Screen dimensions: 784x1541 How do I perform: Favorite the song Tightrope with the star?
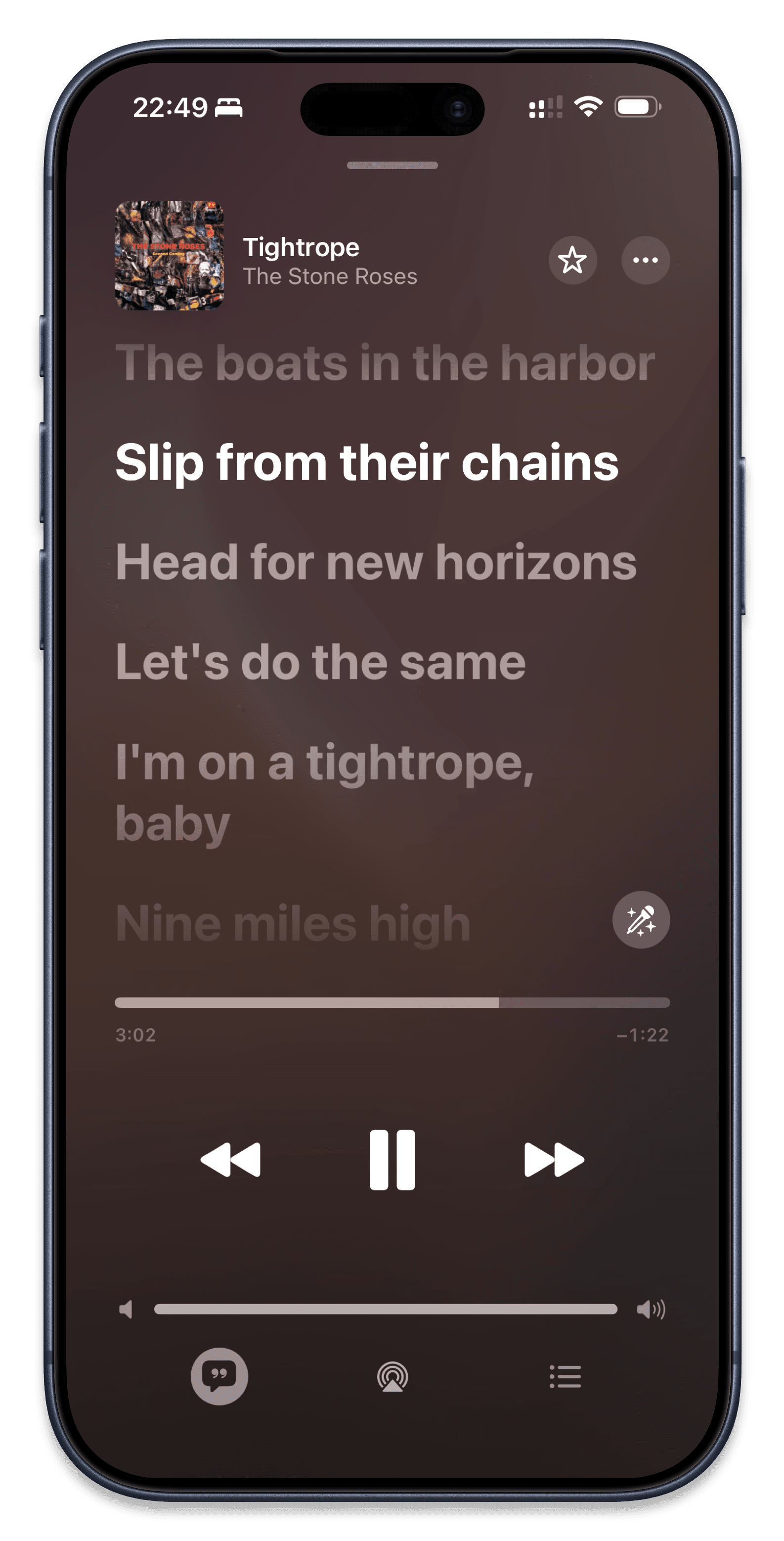coord(572,260)
